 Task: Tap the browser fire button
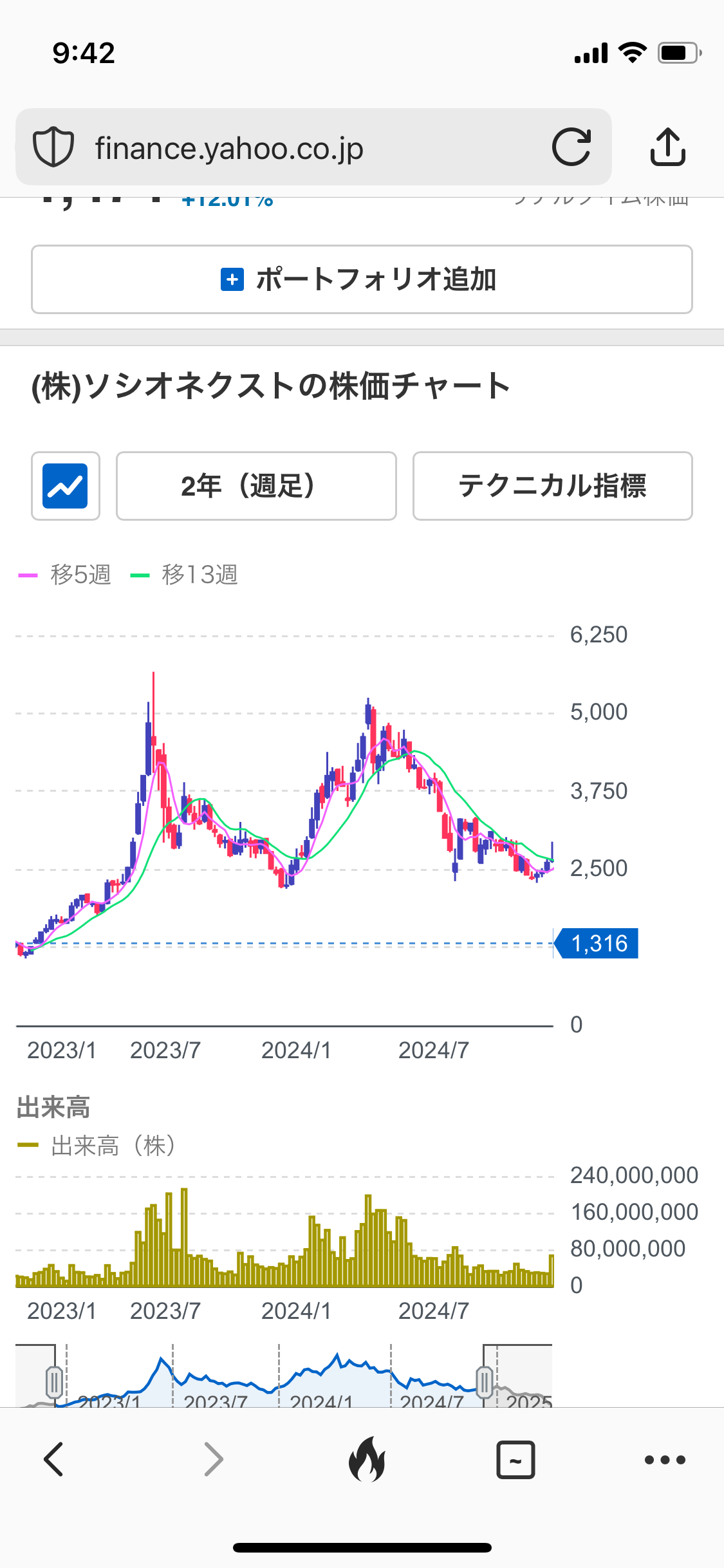point(367,1459)
